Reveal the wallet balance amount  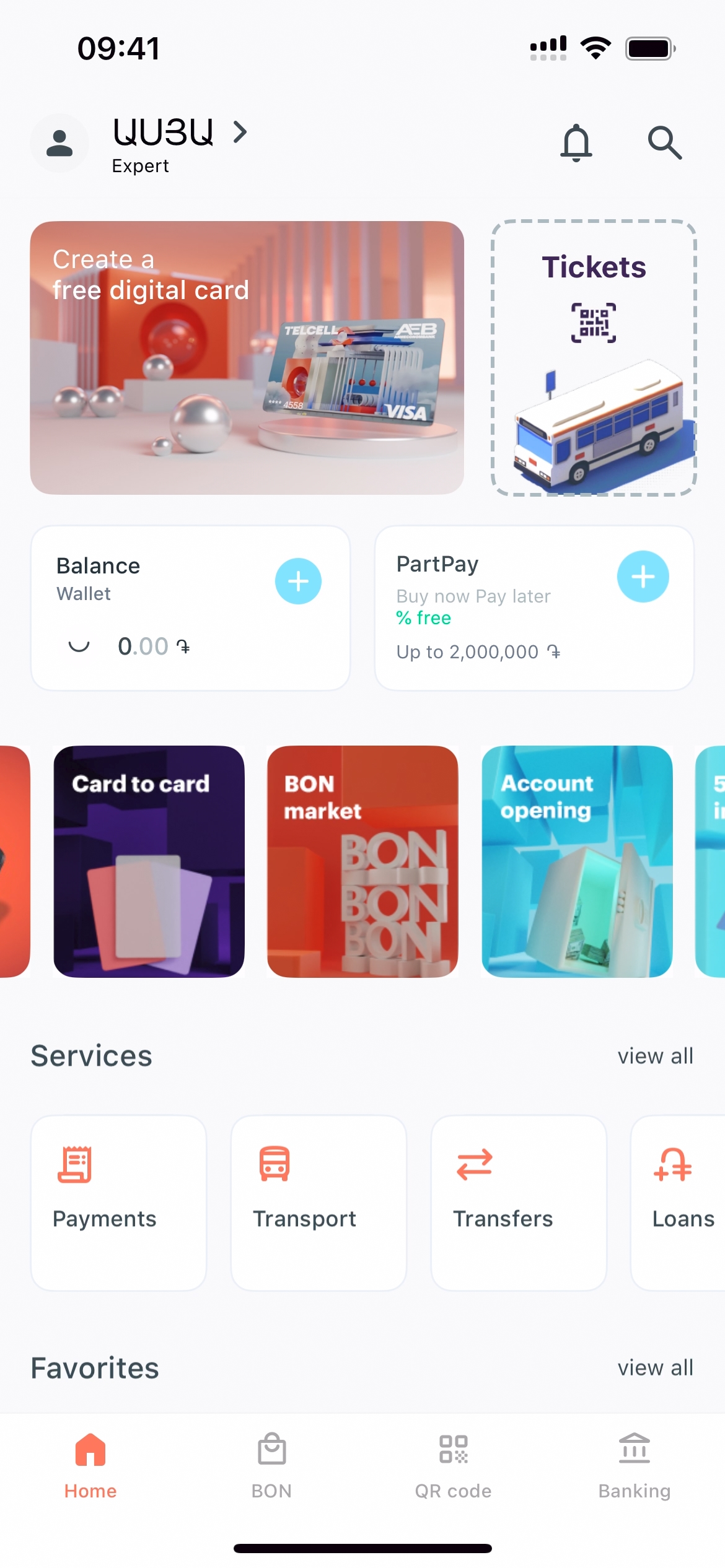(x=79, y=647)
